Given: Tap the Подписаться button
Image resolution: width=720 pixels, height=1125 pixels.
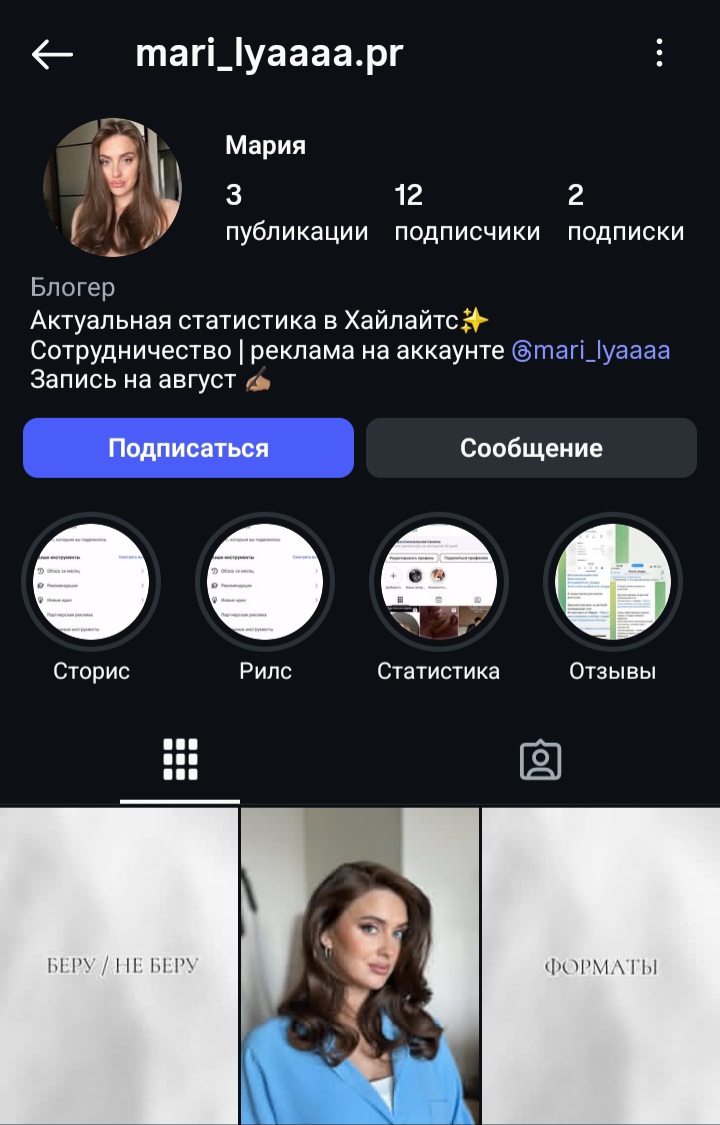Looking at the screenshot, I should (188, 447).
